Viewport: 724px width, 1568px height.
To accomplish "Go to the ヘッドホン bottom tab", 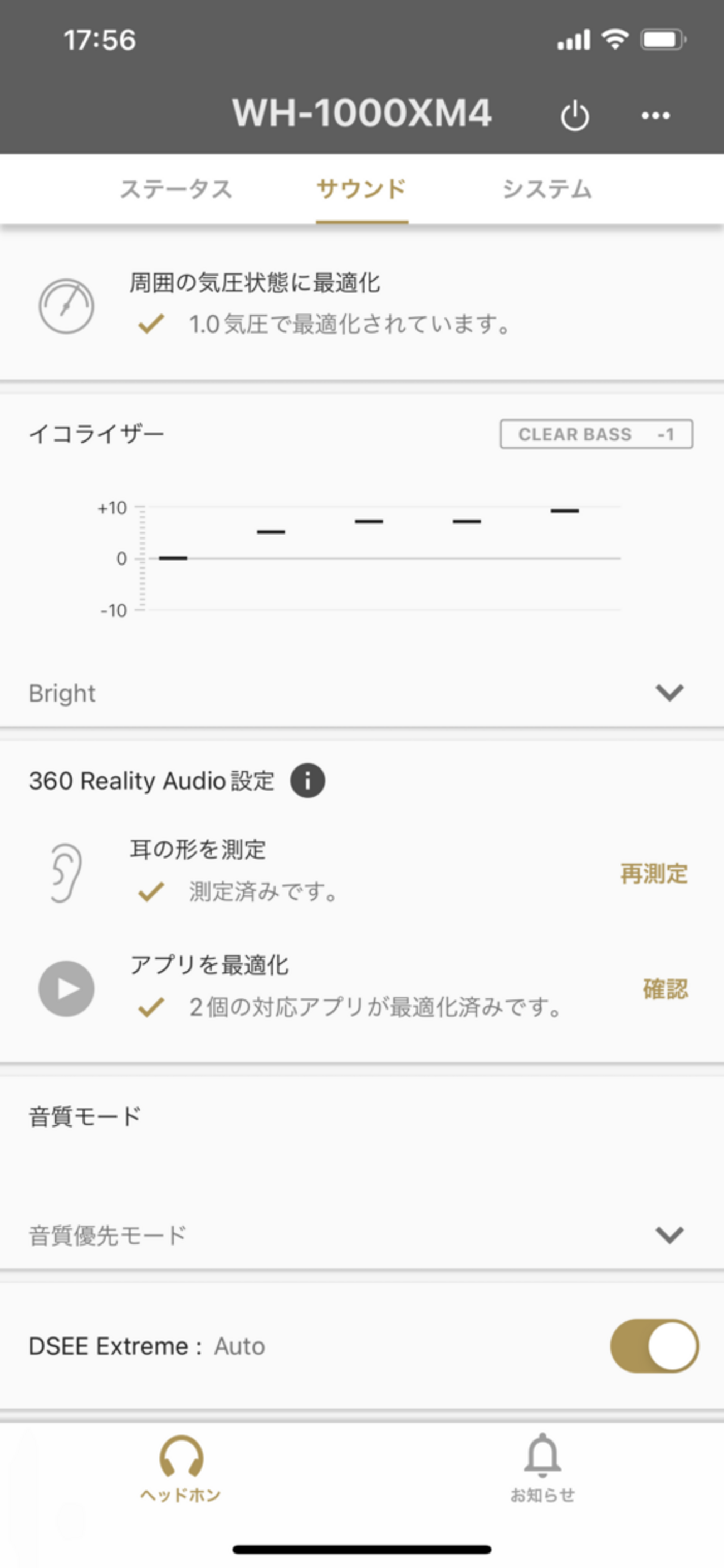I will [x=181, y=1469].
